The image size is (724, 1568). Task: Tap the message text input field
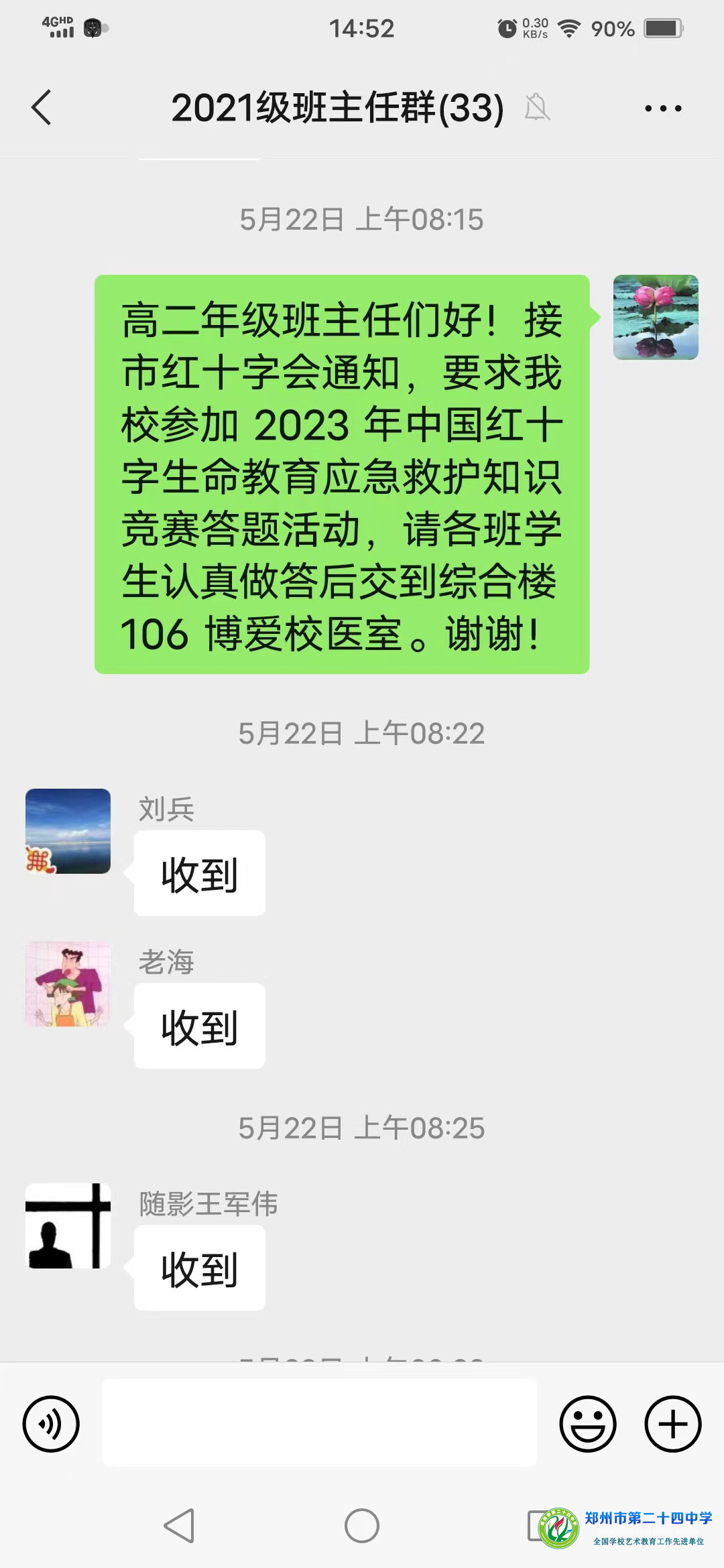coord(319,1423)
